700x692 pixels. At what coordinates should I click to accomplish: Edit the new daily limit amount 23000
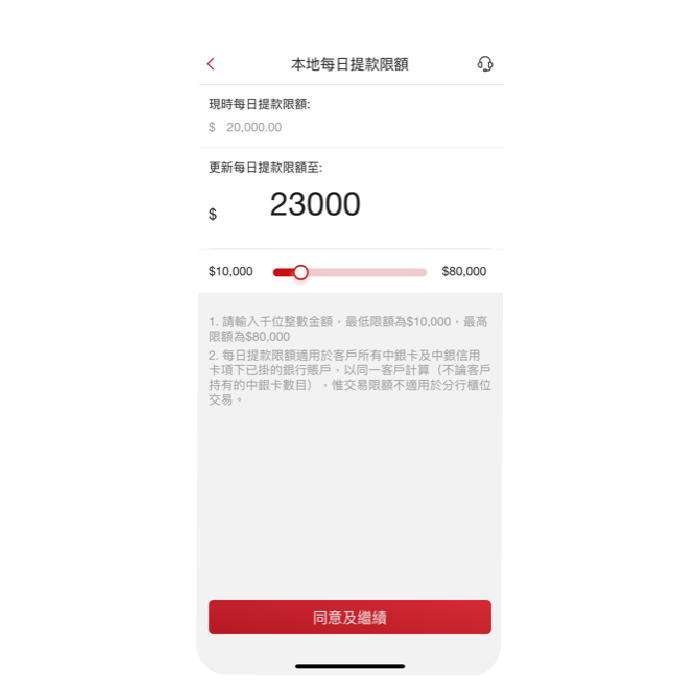coord(315,205)
